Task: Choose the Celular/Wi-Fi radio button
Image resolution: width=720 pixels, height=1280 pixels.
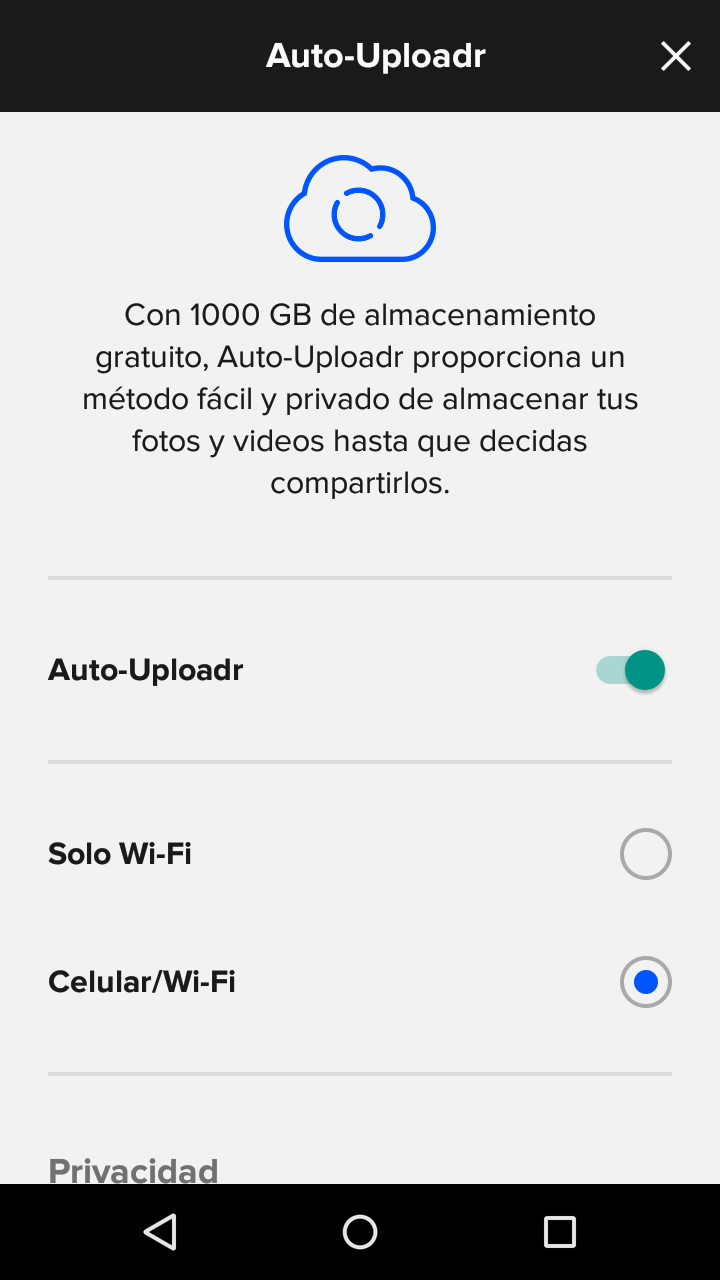Action: pyautogui.click(x=645, y=982)
